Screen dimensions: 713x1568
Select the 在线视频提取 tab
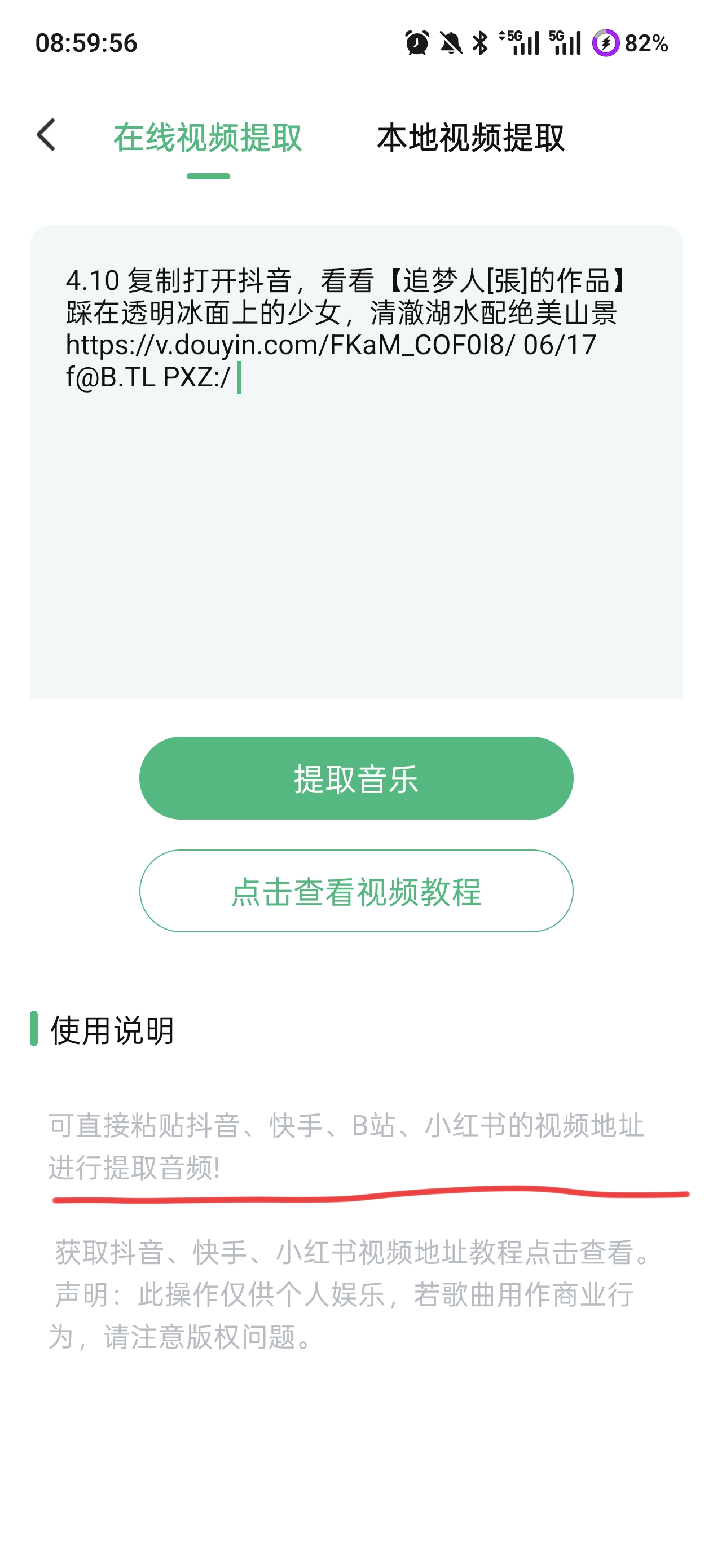pyautogui.click(x=208, y=138)
